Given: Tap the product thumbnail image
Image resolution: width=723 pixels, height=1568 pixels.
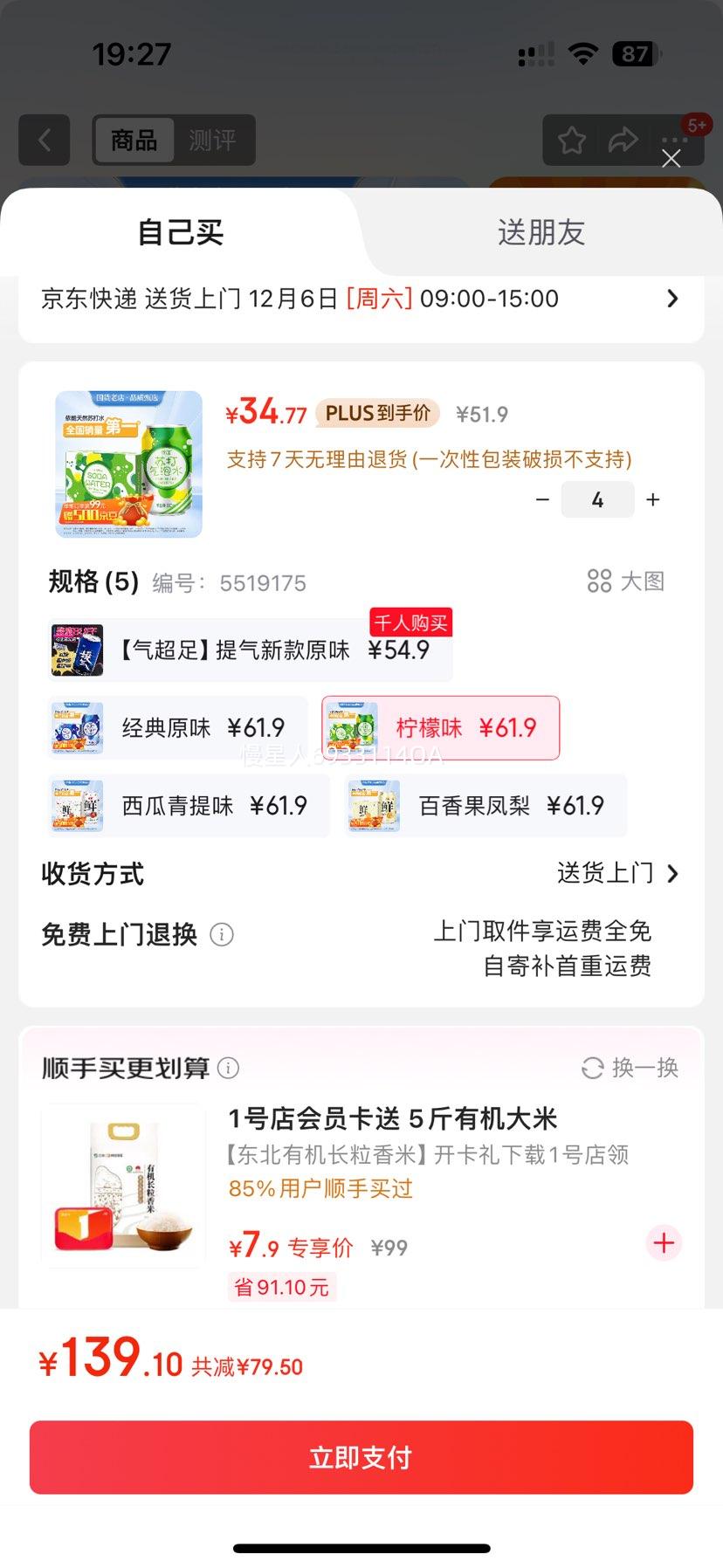Looking at the screenshot, I should (x=127, y=464).
